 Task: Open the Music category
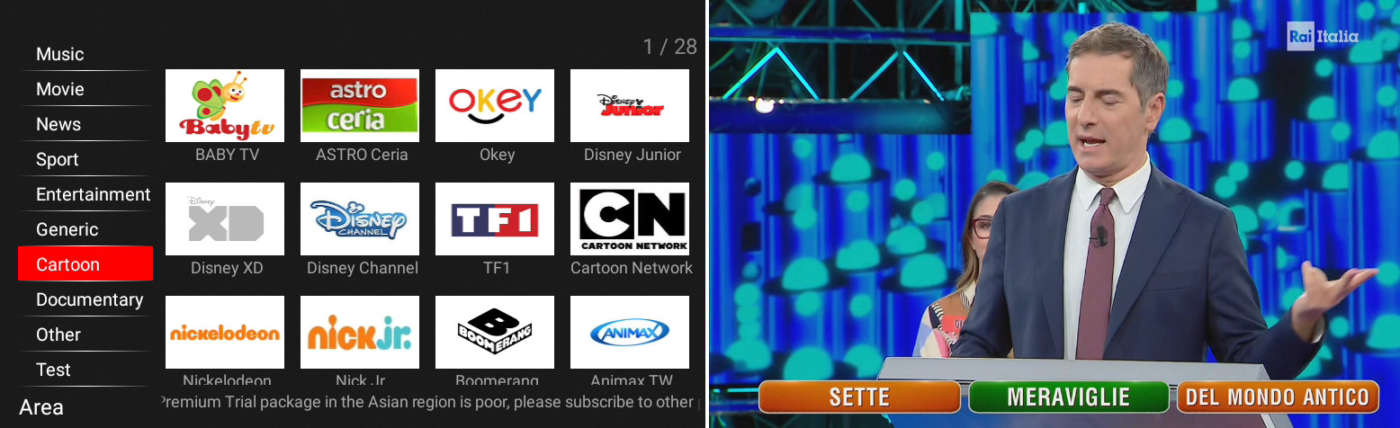point(60,54)
